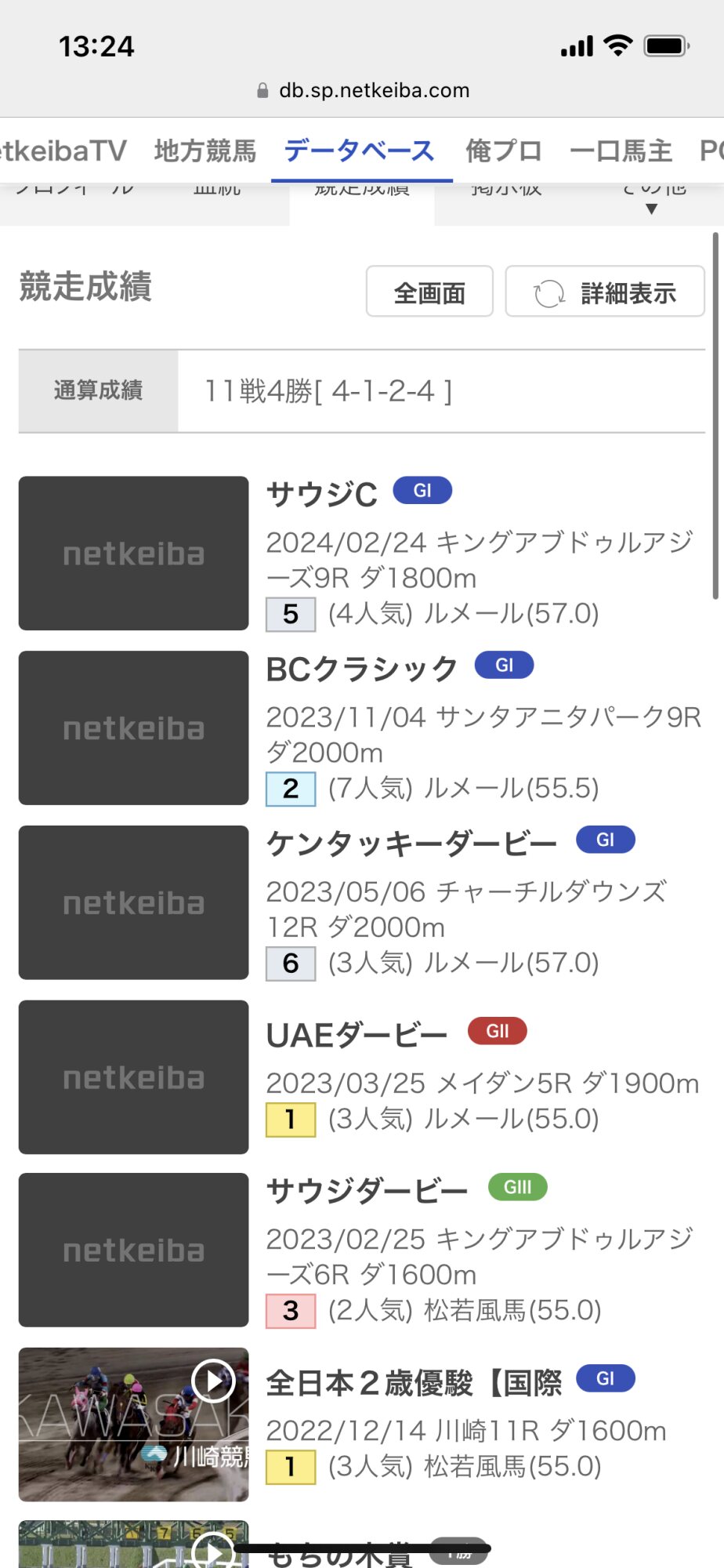Select the データベース tab
The width and height of the screenshot is (724, 1568).
(360, 151)
